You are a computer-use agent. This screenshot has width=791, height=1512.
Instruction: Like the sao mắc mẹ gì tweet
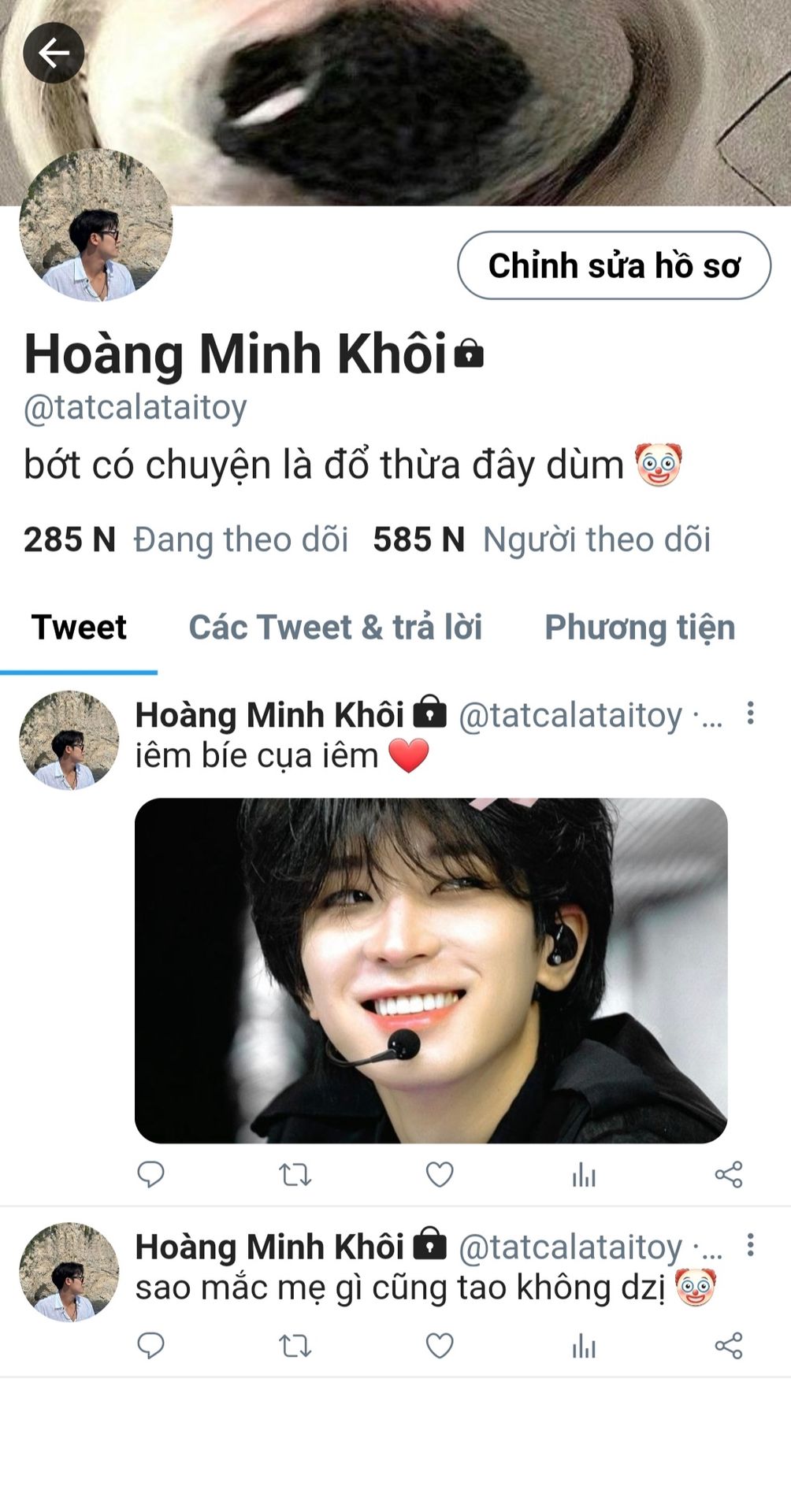[440, 1346]
